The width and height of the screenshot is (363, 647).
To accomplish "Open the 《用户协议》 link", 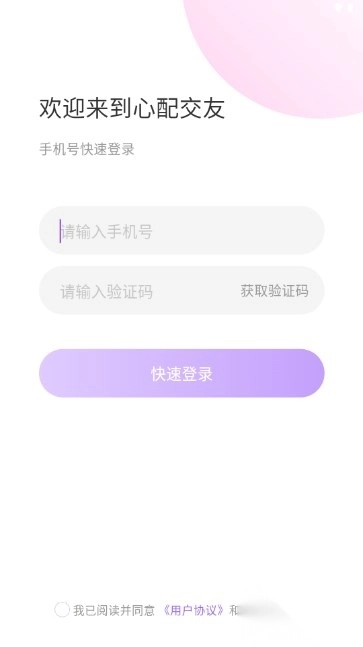I will [193, 610].
